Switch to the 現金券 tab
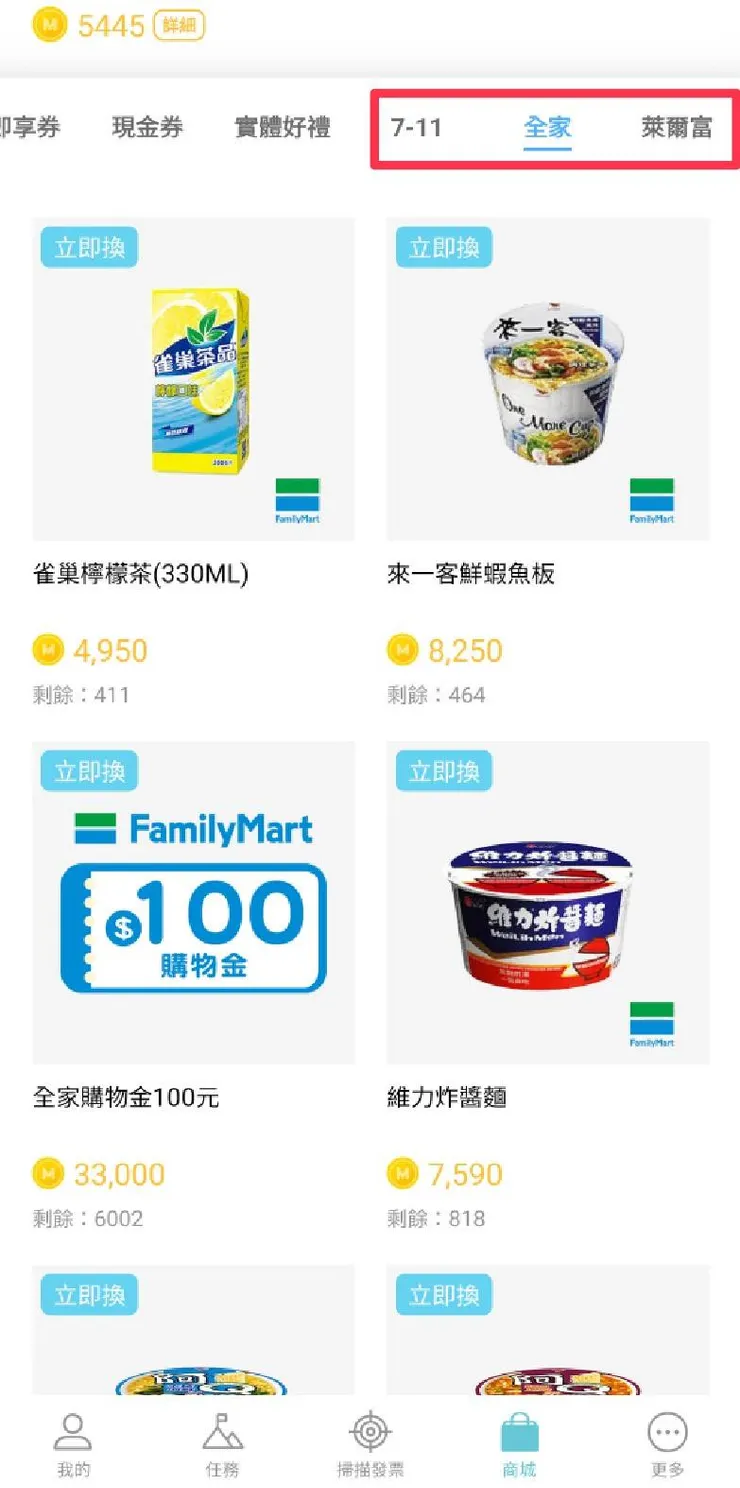The image size is (740, 1488). 147,128
